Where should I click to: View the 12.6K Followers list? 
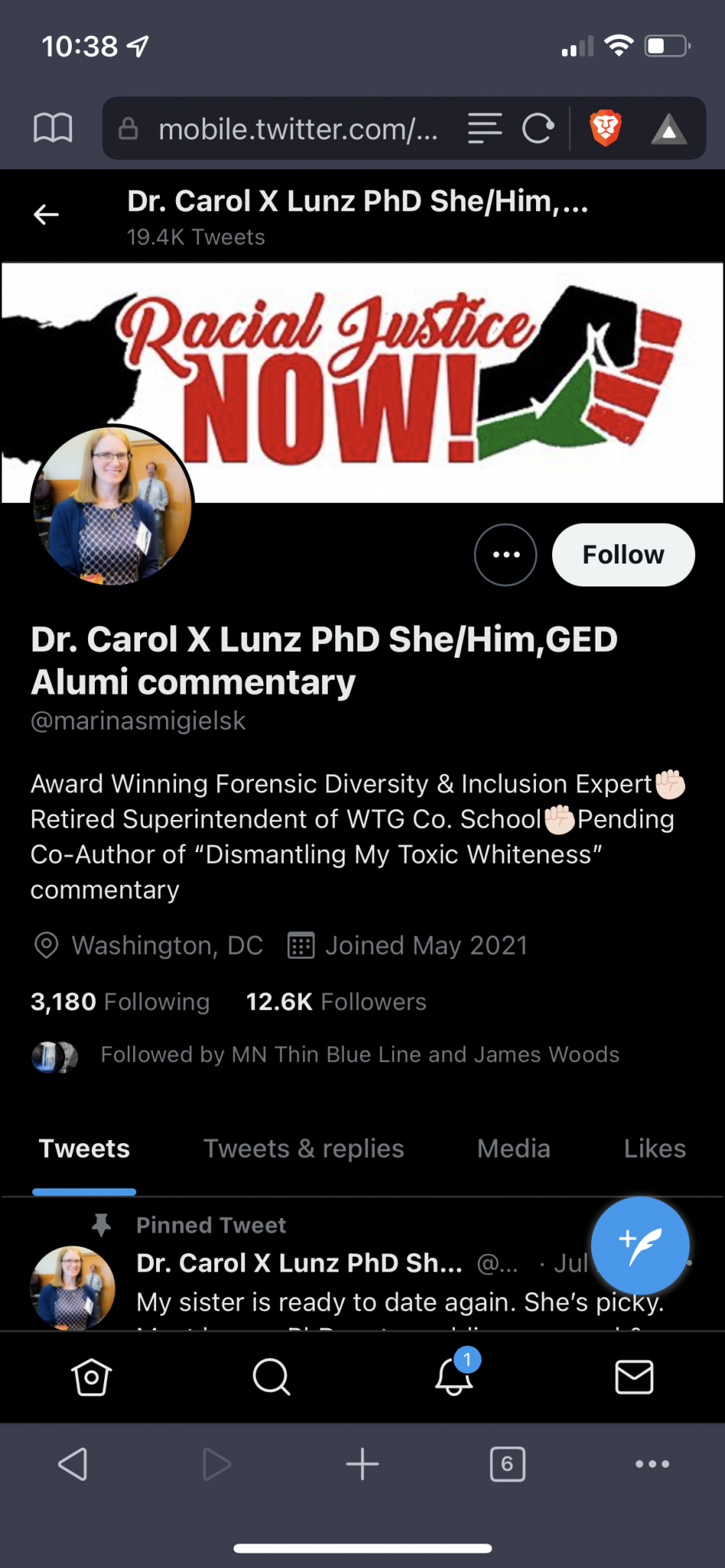click(x=335, y=1001)
